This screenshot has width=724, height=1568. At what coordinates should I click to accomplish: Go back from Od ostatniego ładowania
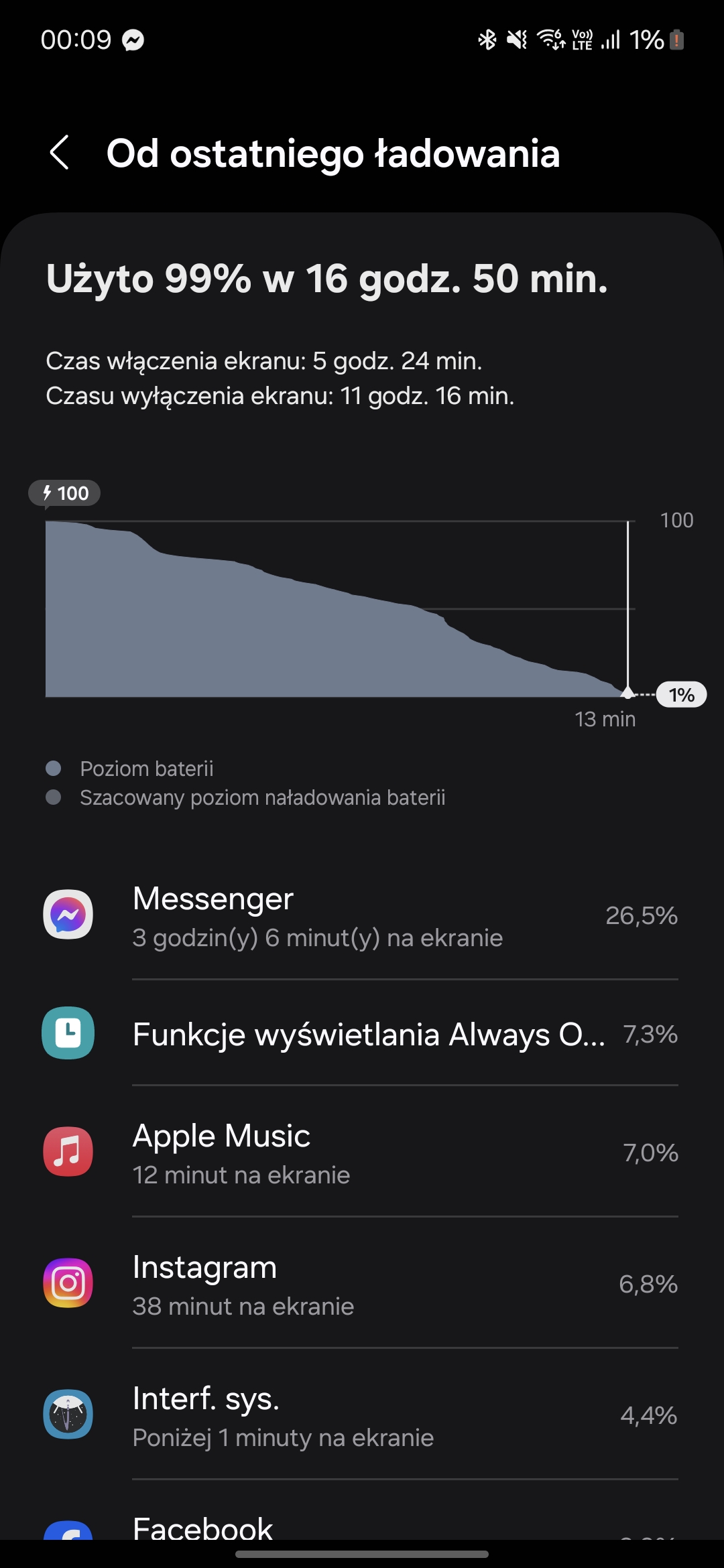[60, 153]
